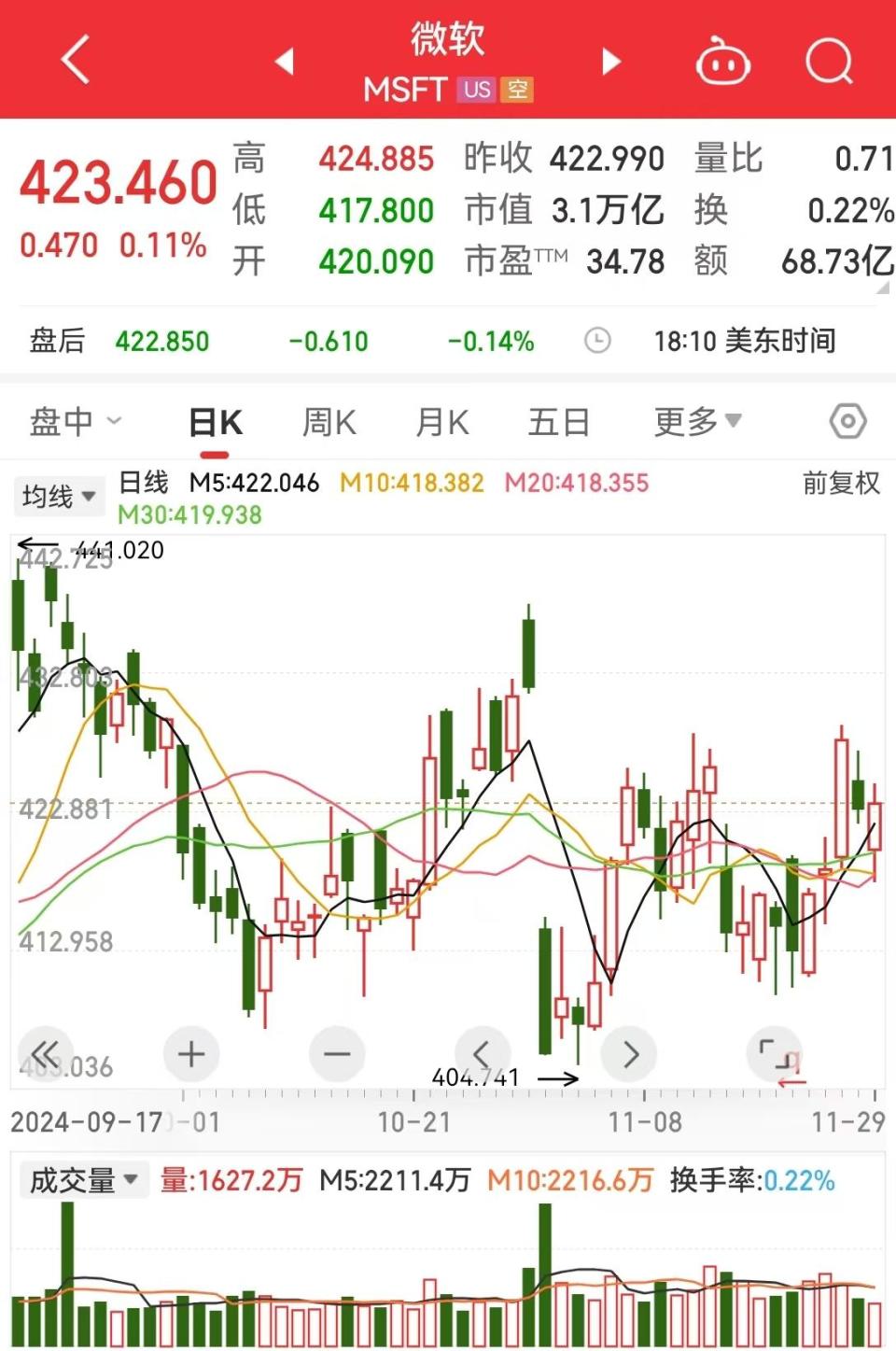Zoom out using the minus icon
Image resolution: width=896 pixels, height=1351 pixels.
[336, 1053]
